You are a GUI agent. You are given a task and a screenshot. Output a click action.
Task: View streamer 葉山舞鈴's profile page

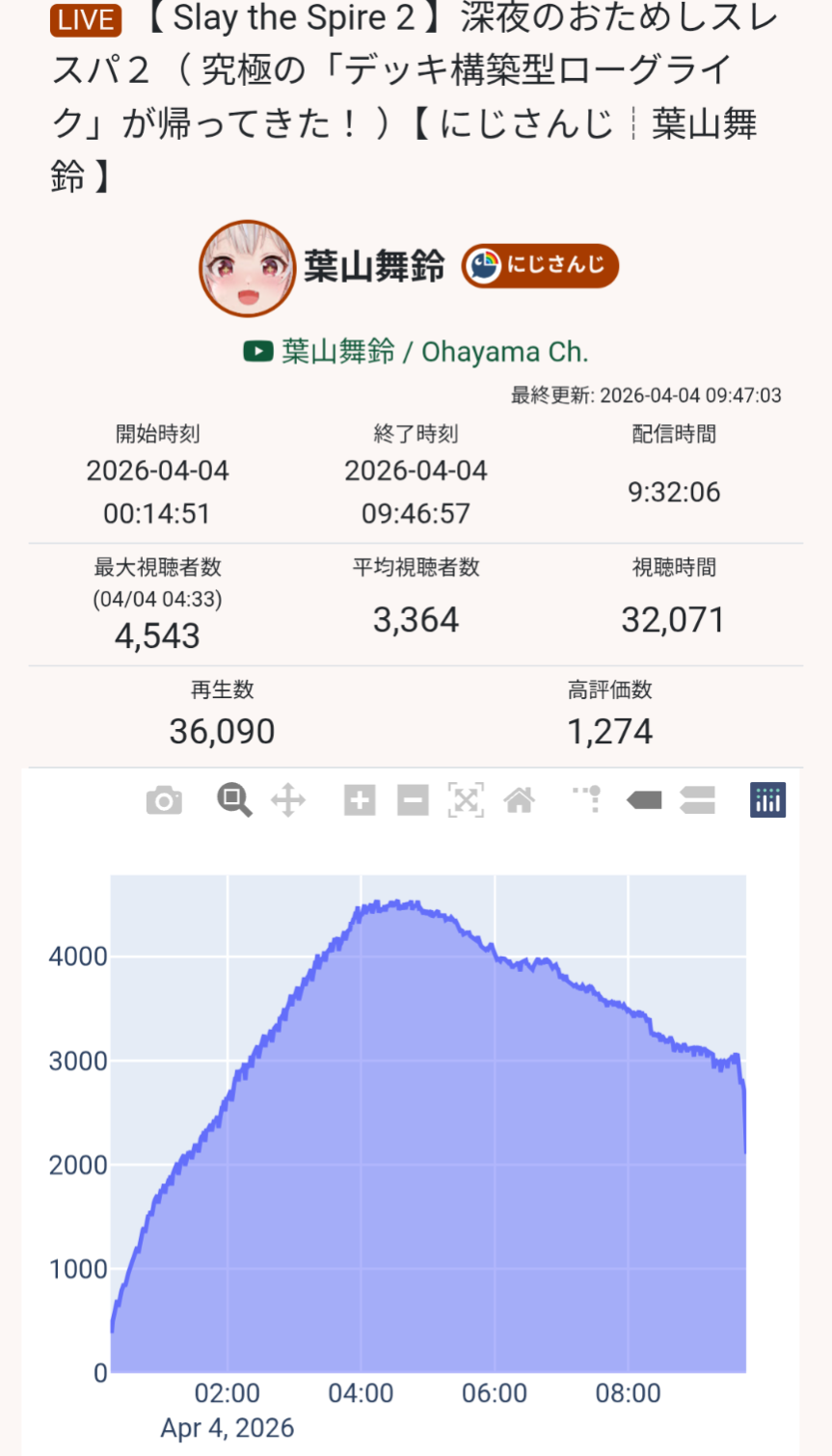click(373, 266)
